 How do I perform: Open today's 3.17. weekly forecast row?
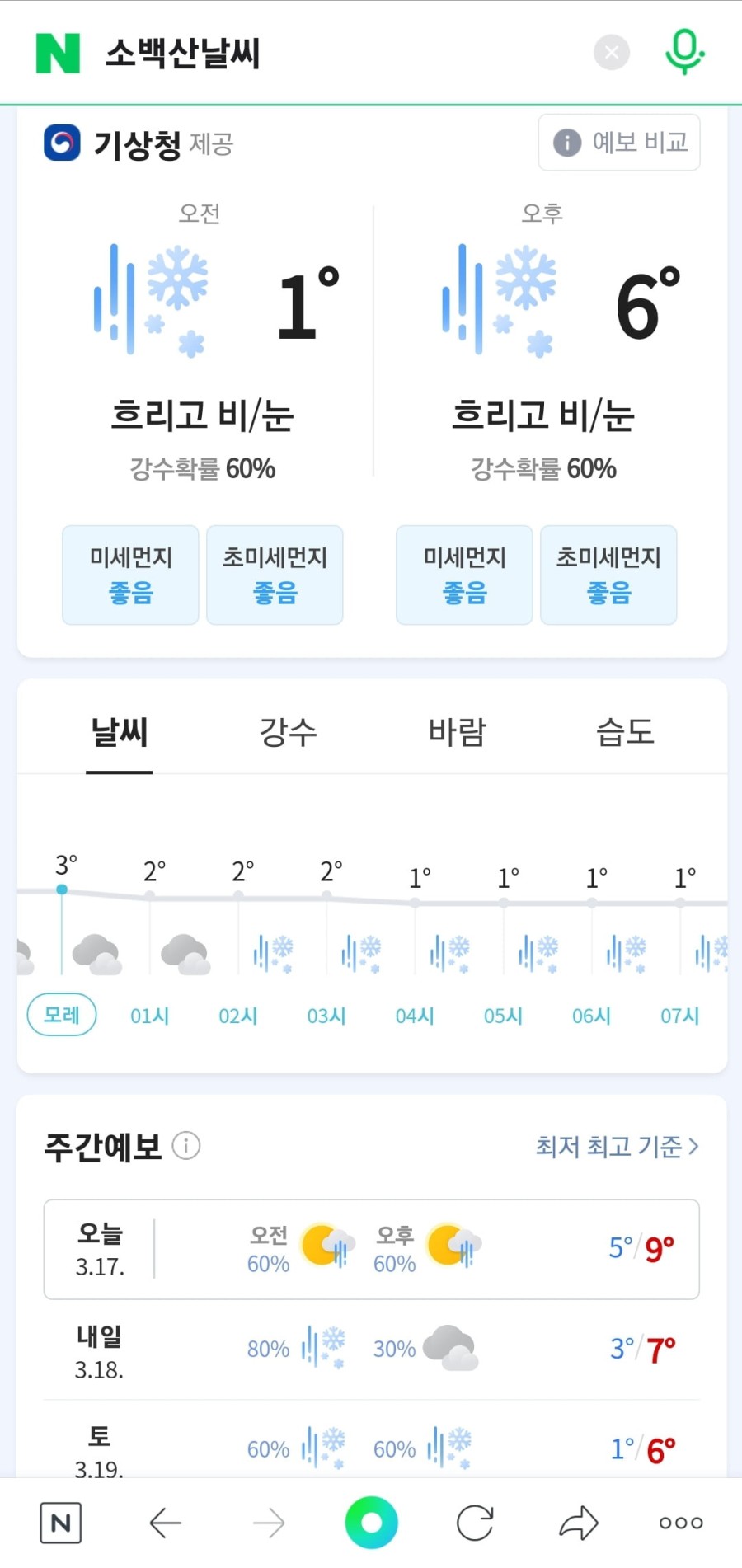[x=371, y=1249]
